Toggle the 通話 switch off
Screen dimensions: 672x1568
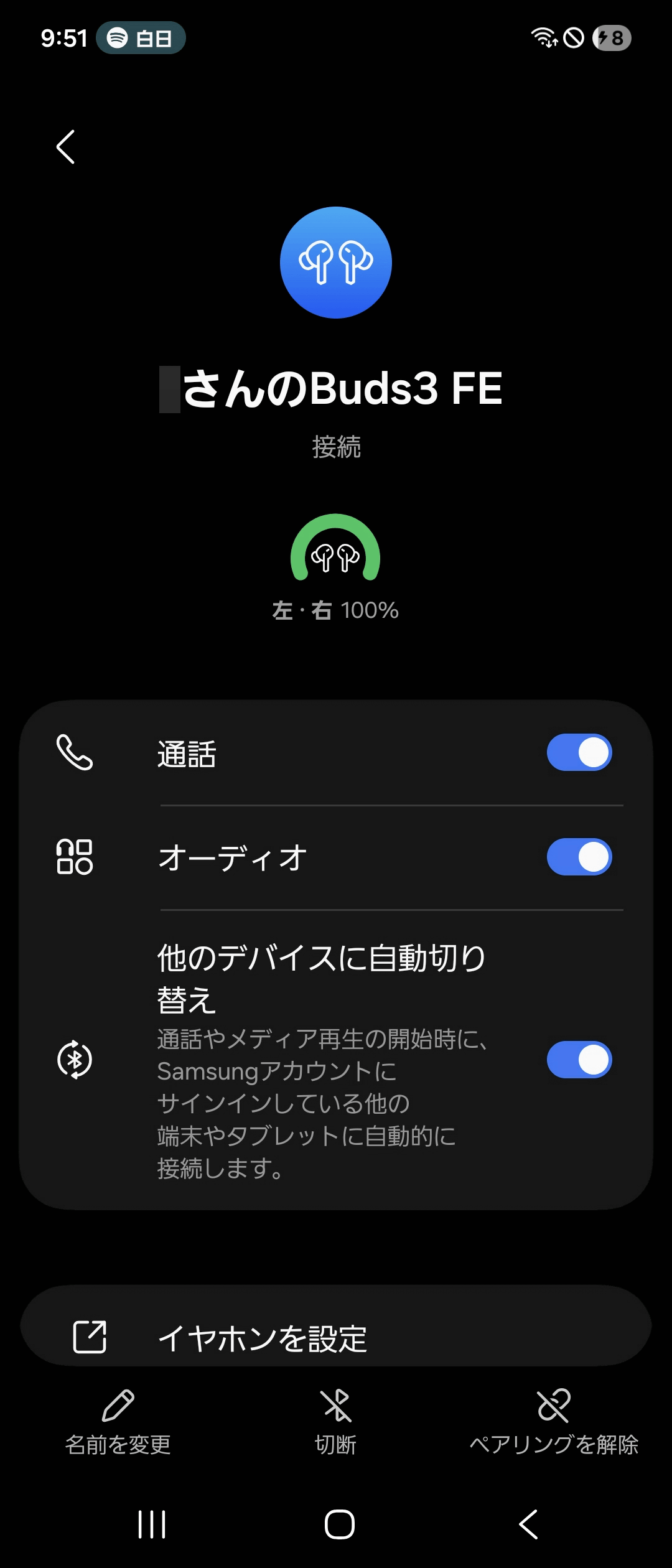[x=579, y=752]
